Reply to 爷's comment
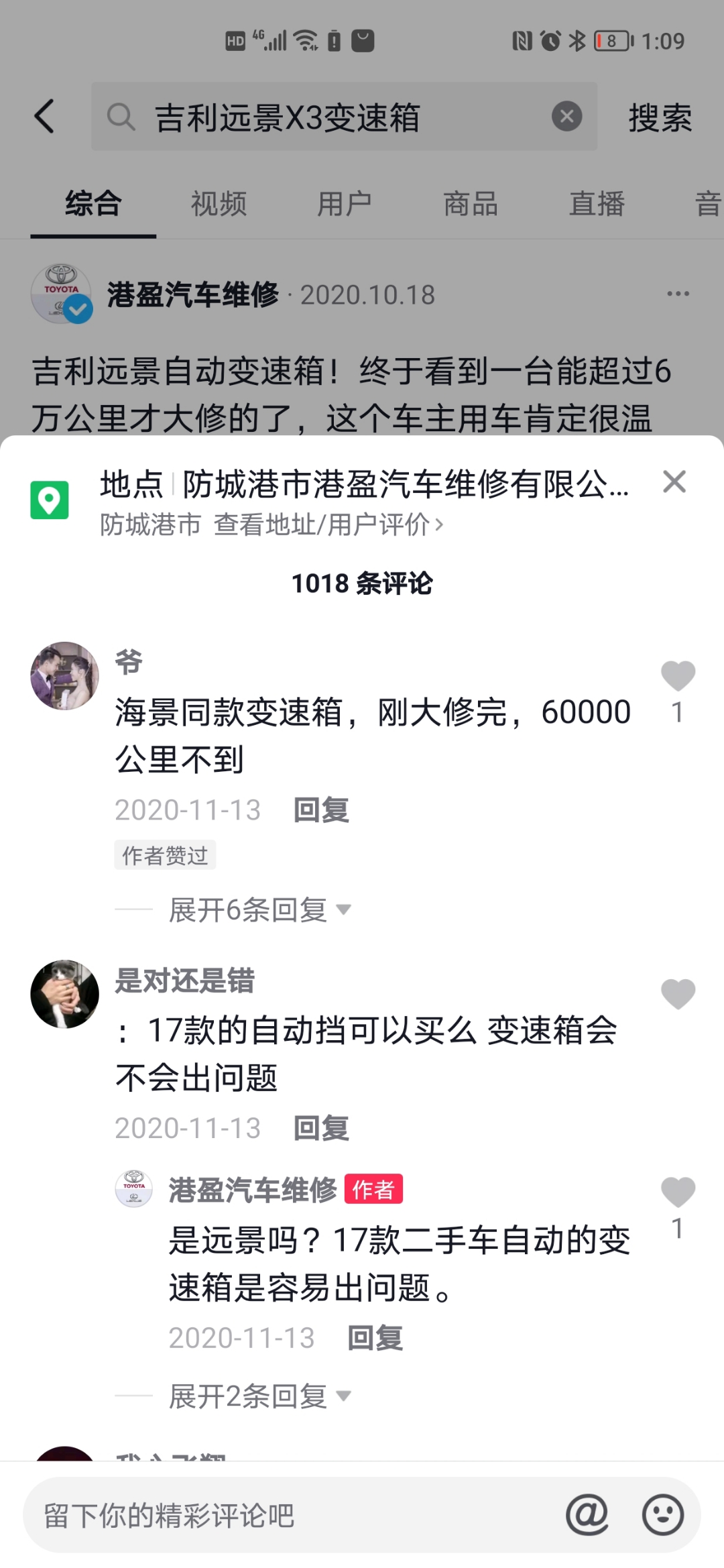724x1568 pixels. click(321, 810)
